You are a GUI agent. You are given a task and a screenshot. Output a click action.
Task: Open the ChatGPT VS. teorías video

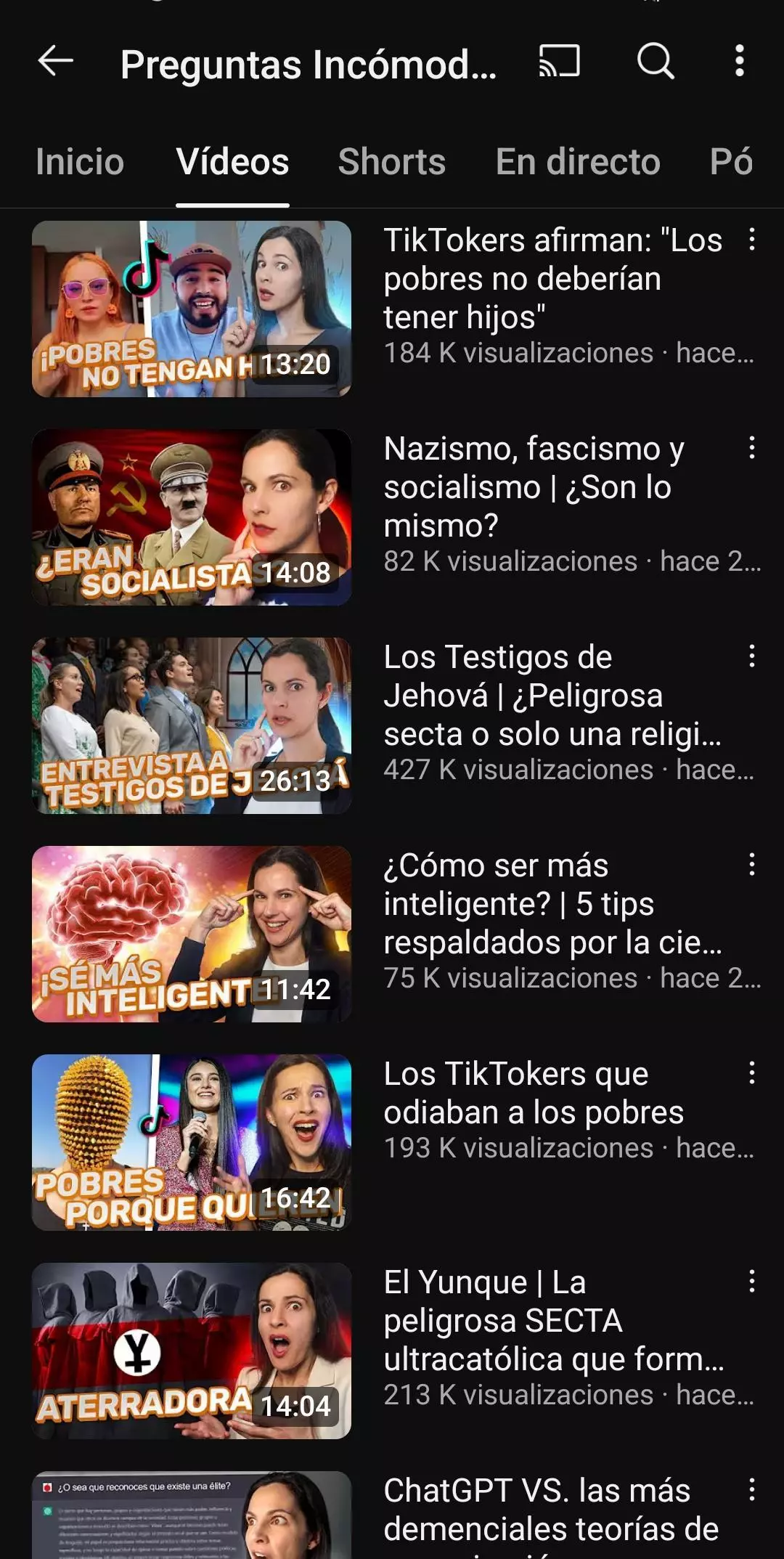click(192, 1515)
